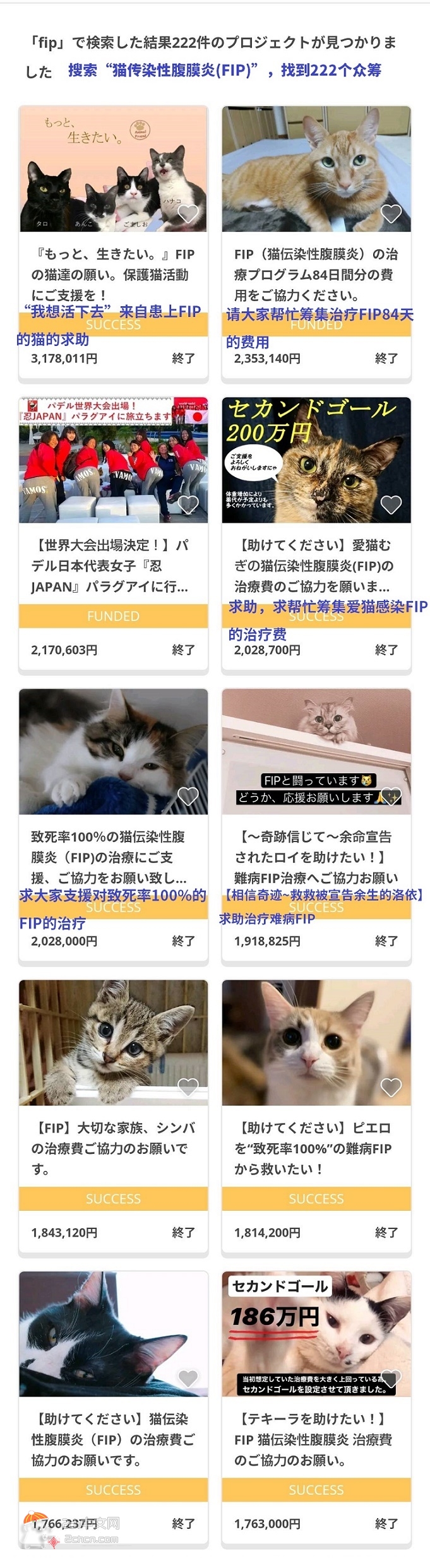Open the ロイを助けたい 難病FIP project
This screenshot has width=430, height=1568.
(x=316, y=856)
